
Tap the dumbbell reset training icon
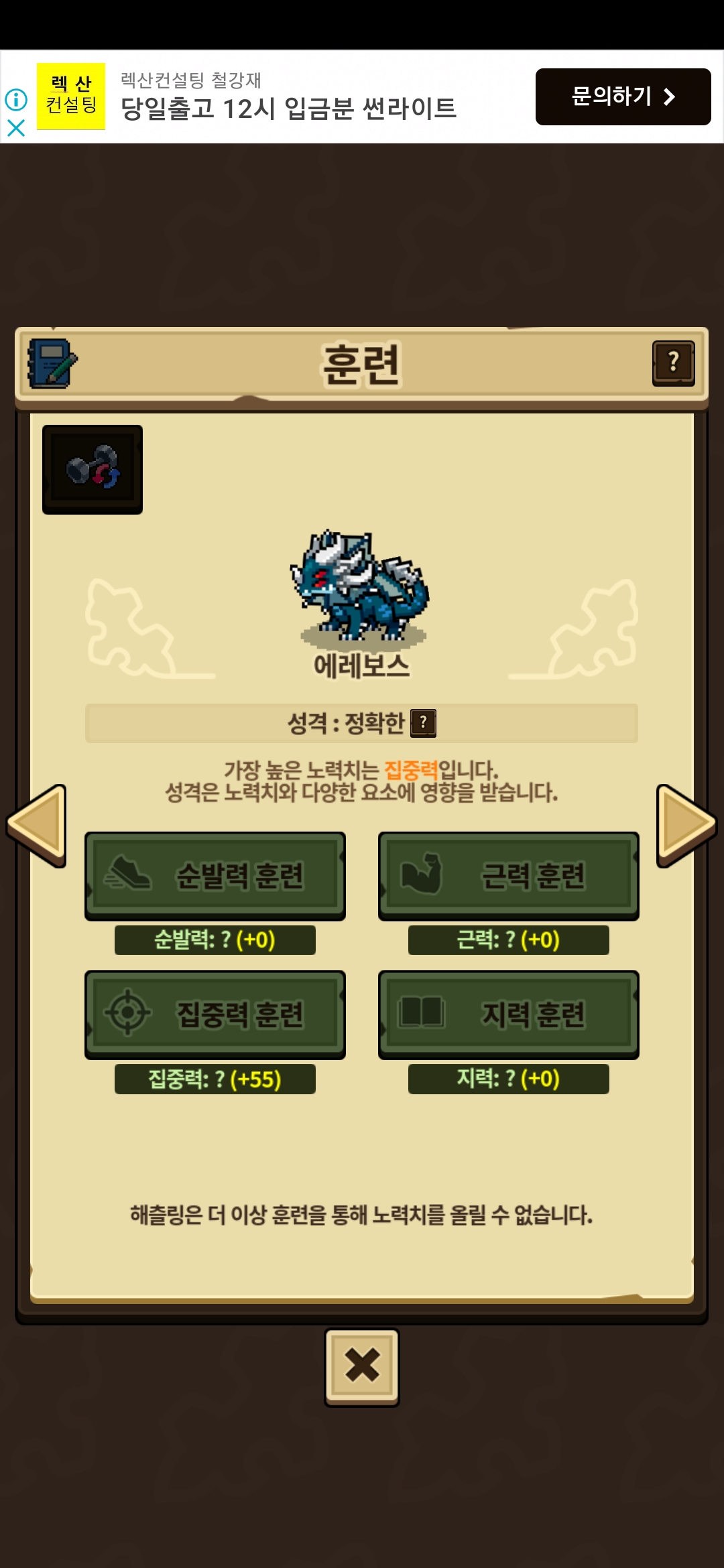pyautogui.click(x=93, y=469)
